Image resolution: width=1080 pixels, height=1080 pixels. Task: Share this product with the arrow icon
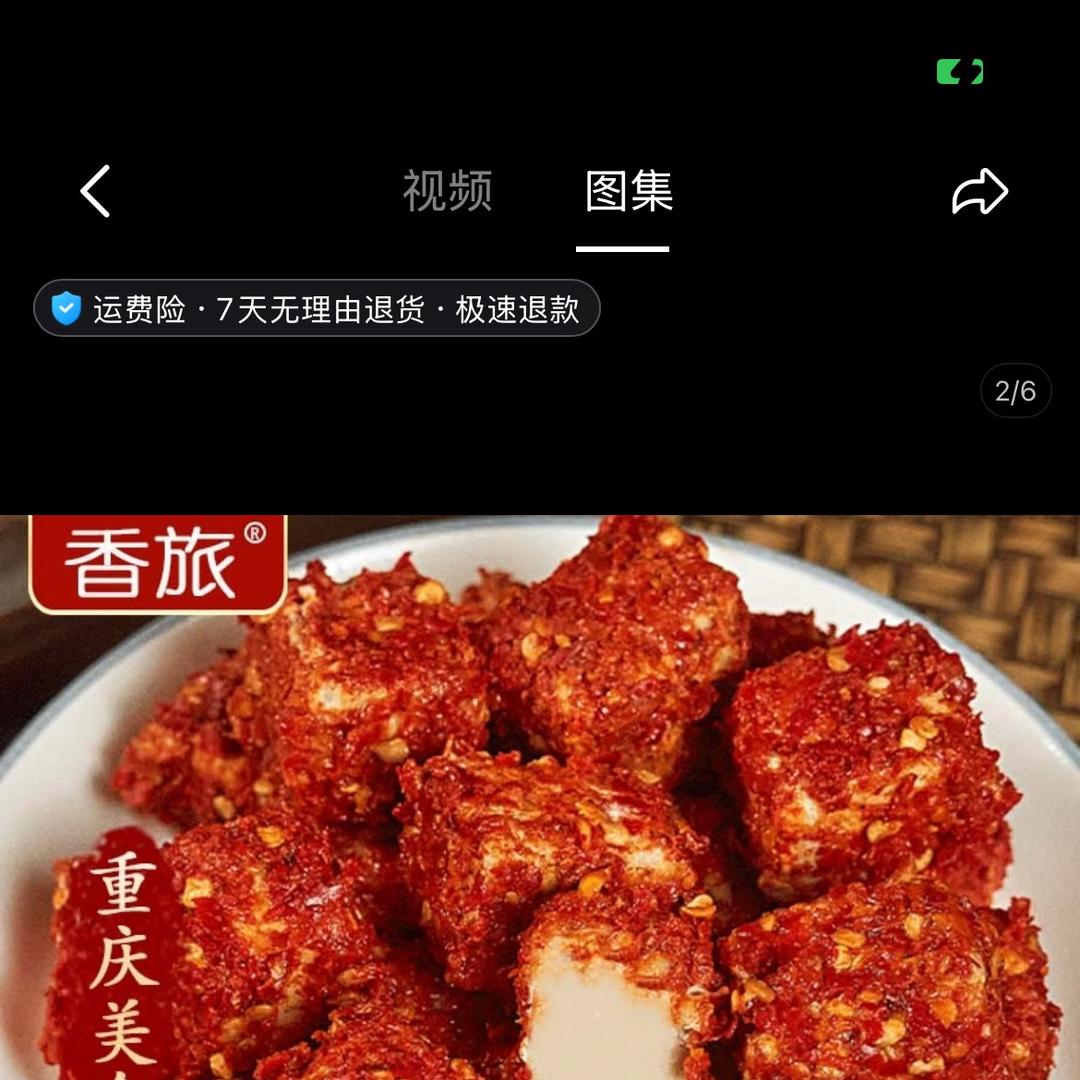[979, 191]
